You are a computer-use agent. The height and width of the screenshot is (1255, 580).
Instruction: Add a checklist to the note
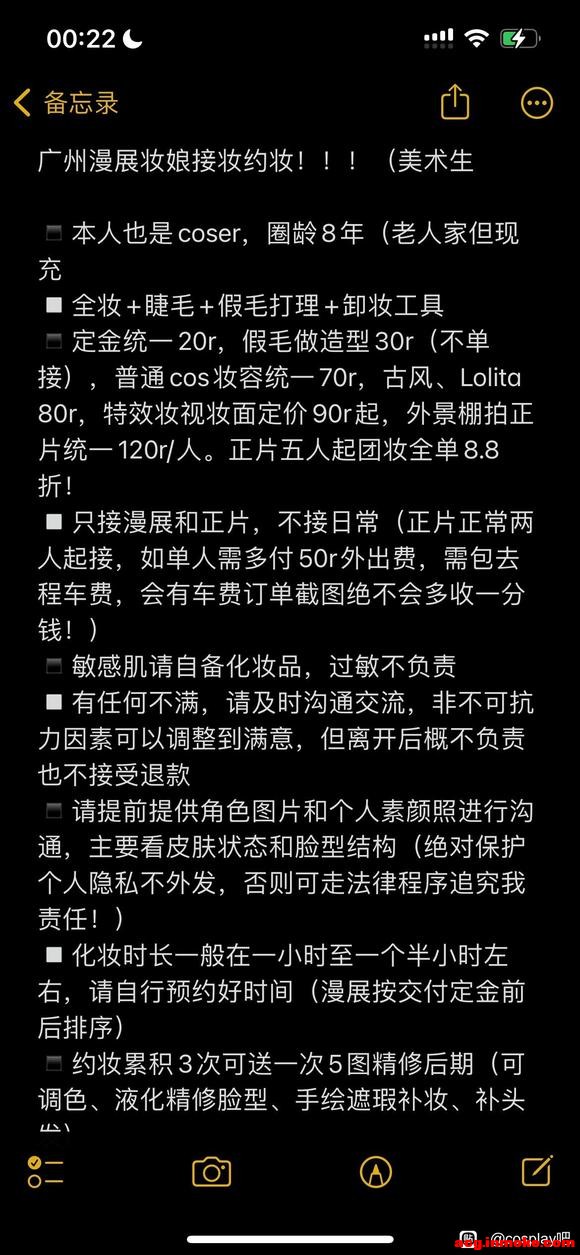coord(46,1171)
